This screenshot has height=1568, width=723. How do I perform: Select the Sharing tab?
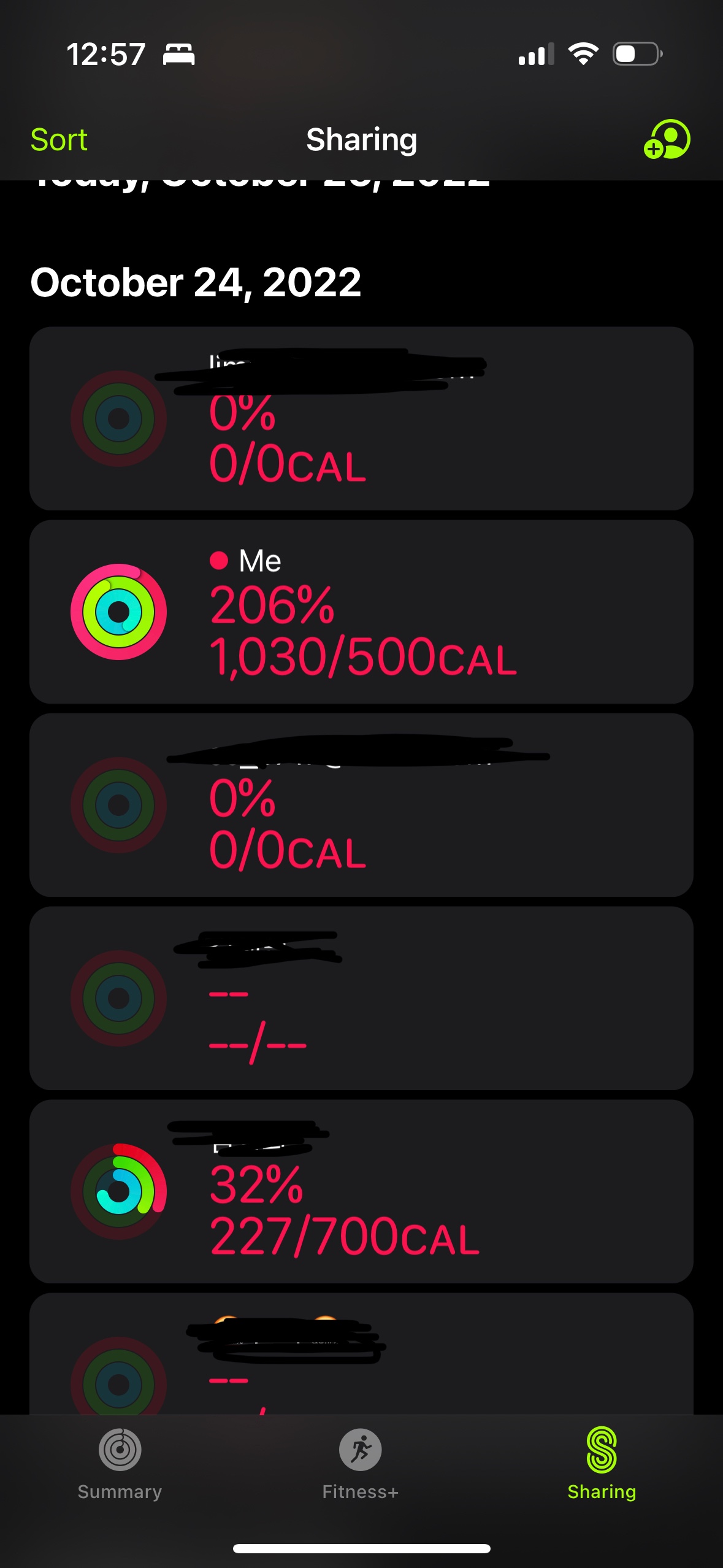pyautogui.click(x=602, y=1464)
